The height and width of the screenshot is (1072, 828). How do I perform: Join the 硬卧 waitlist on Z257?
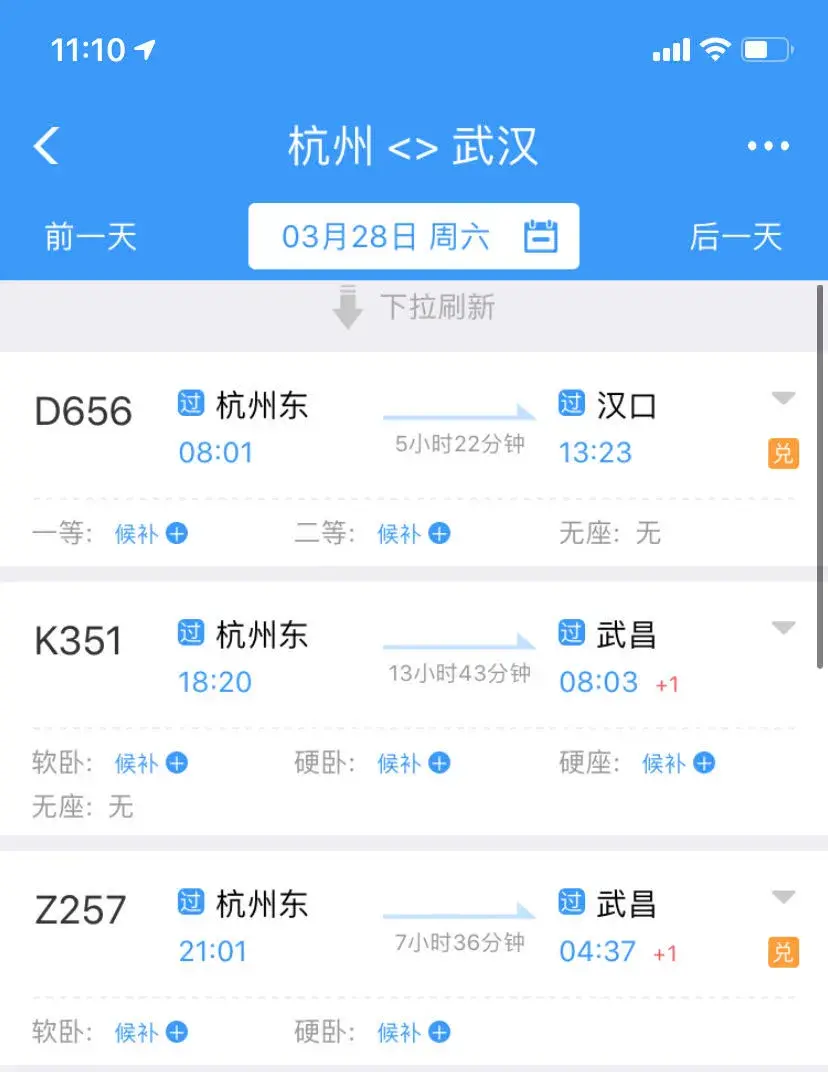[413, 1032]
